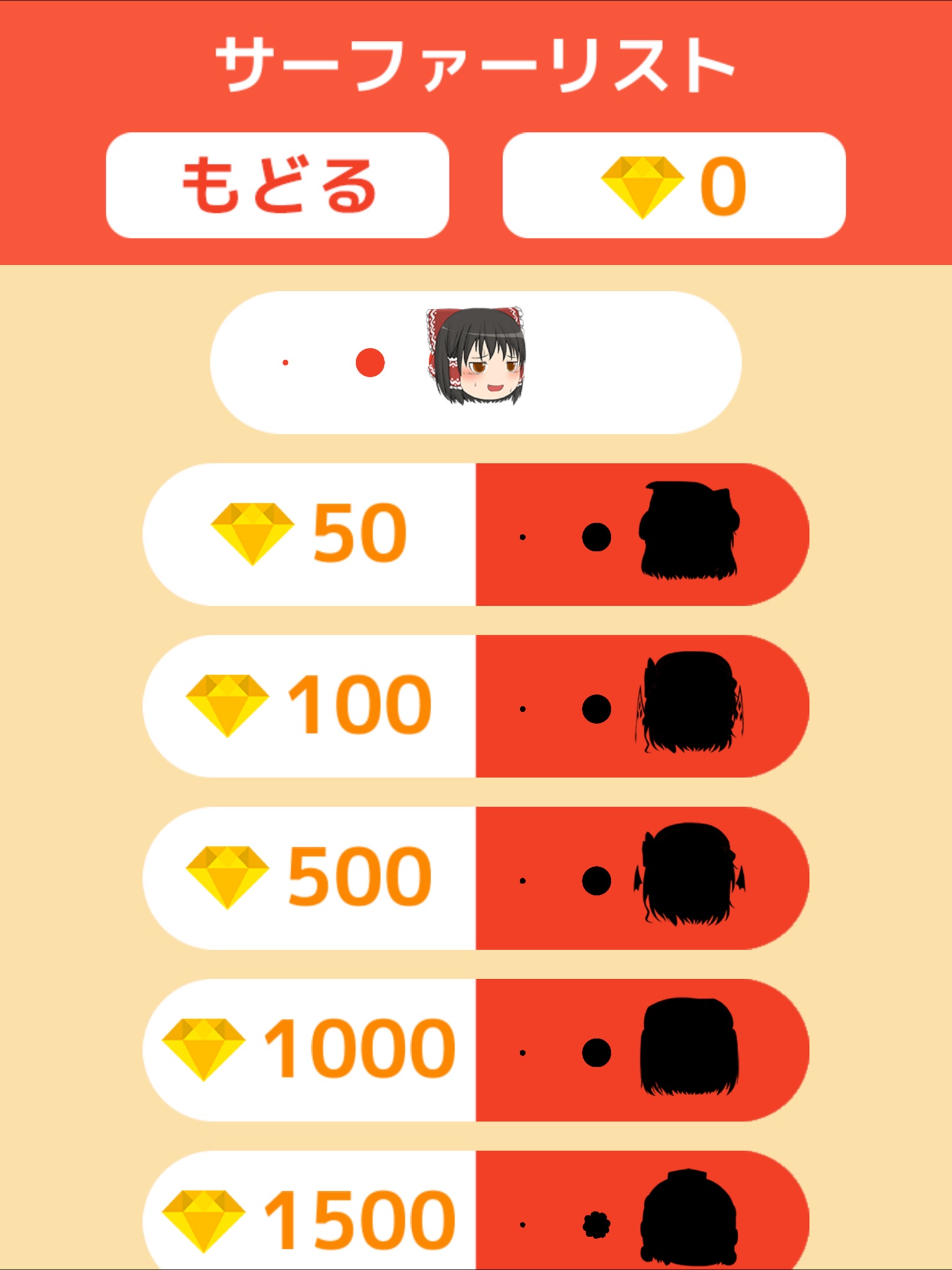
Task: Tap the もどる back button
Action: click(x=277, y=185)
